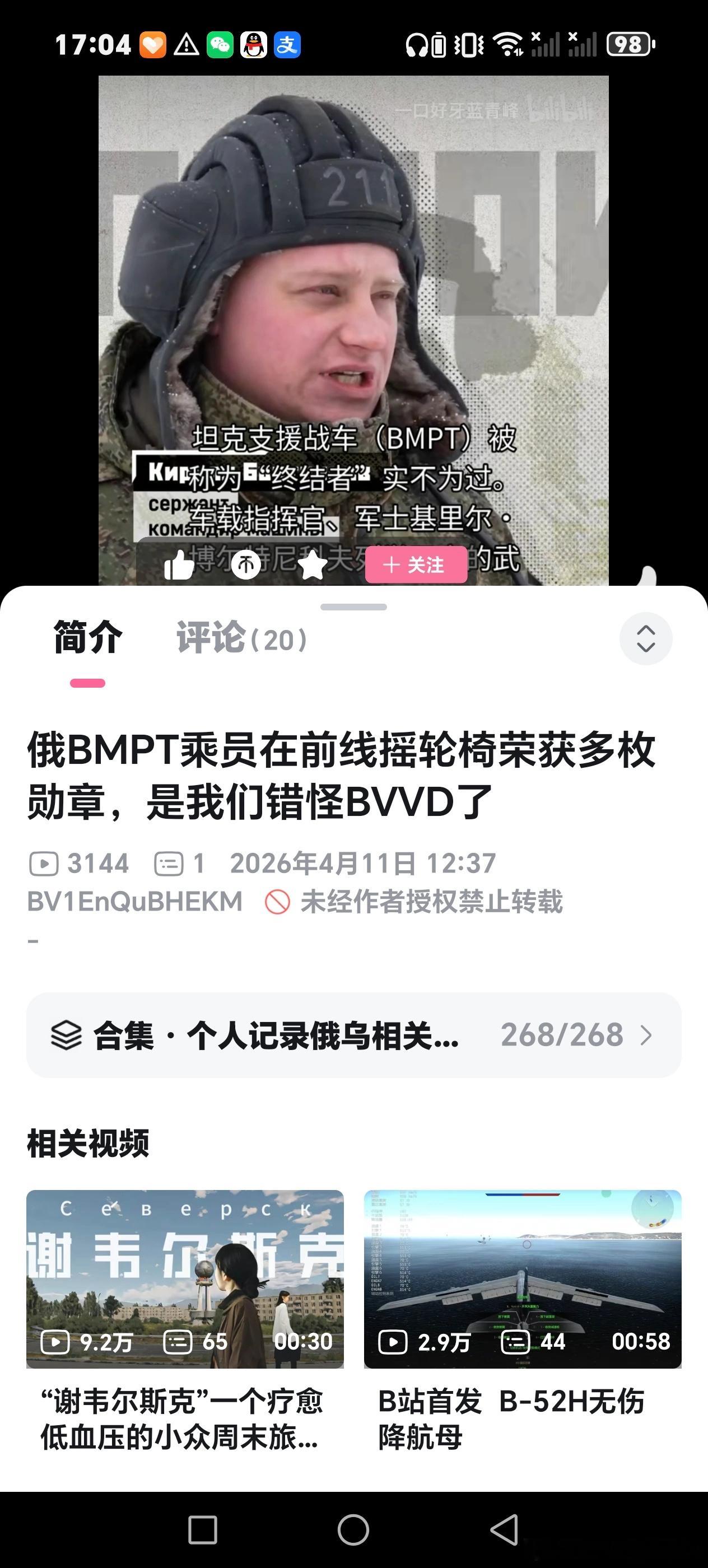Toggle the Wi-Fi status icon
The width and height of the screenshot is (708, 1568).
(x=509, y=44)
